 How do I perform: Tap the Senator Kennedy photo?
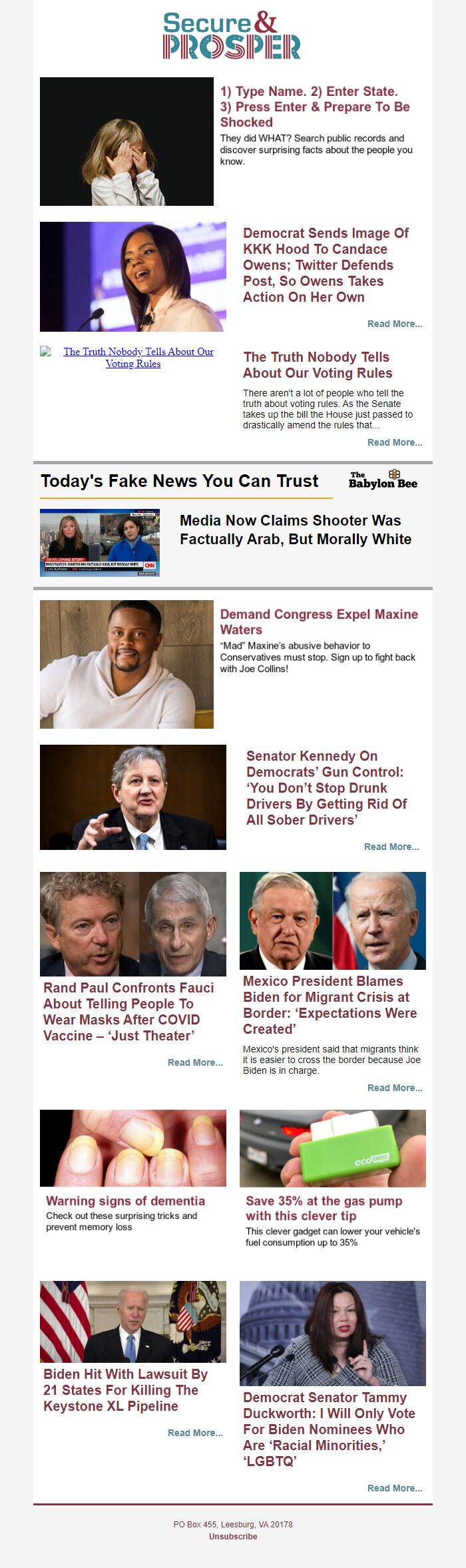point(132,797)
